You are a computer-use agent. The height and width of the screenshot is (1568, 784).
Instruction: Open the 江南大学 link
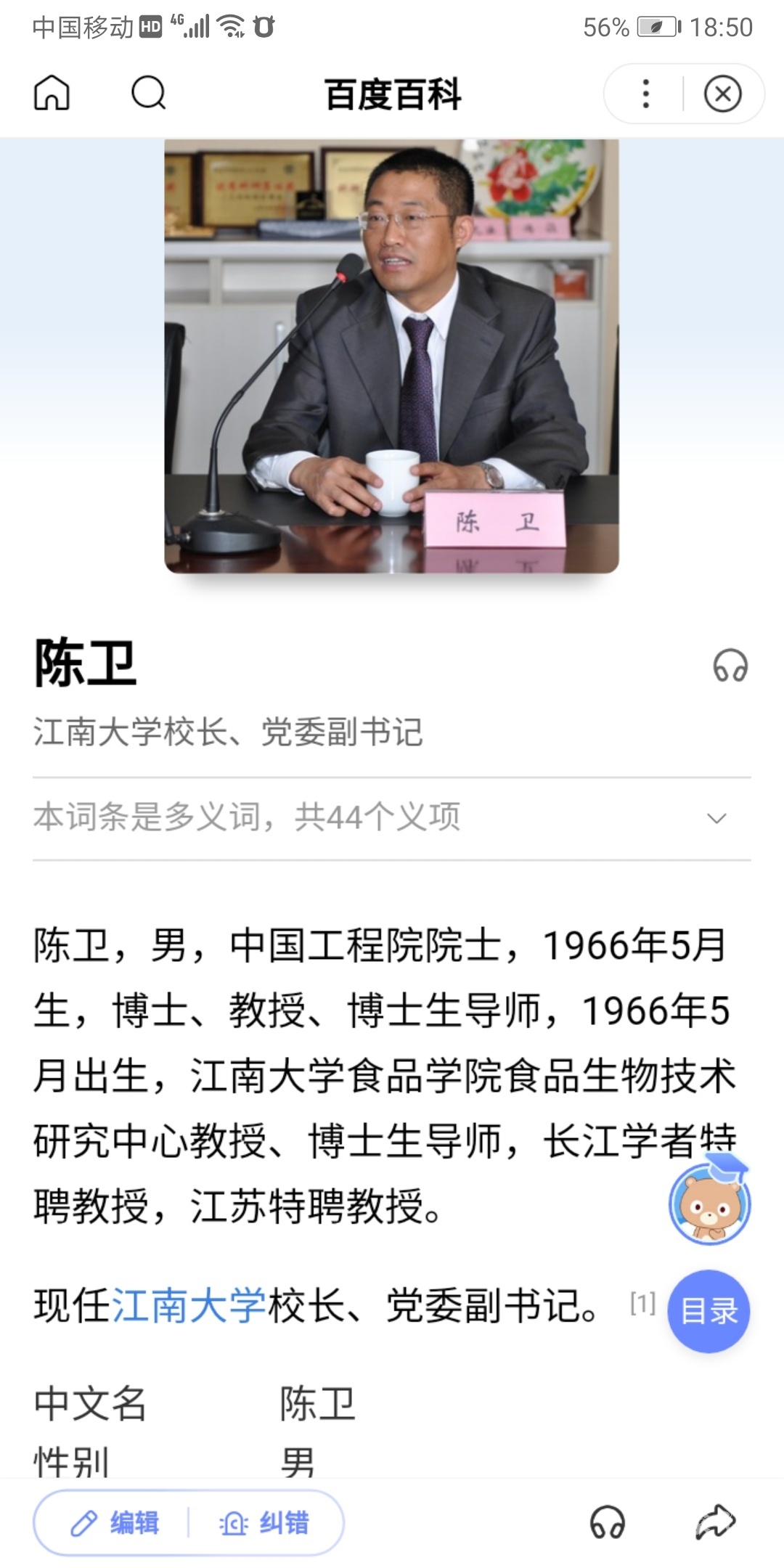point(189,1305)
